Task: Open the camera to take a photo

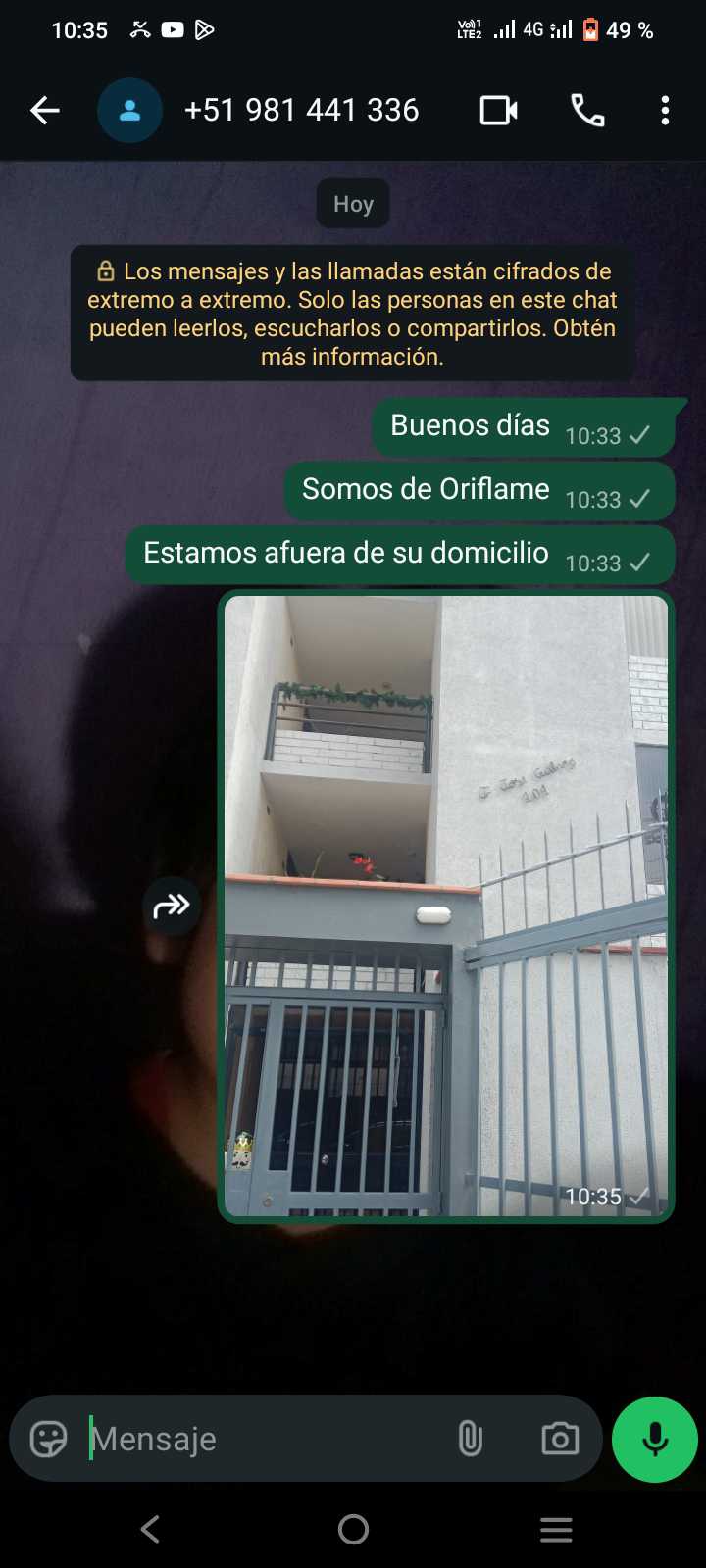Action: [x=560, y=1439]
